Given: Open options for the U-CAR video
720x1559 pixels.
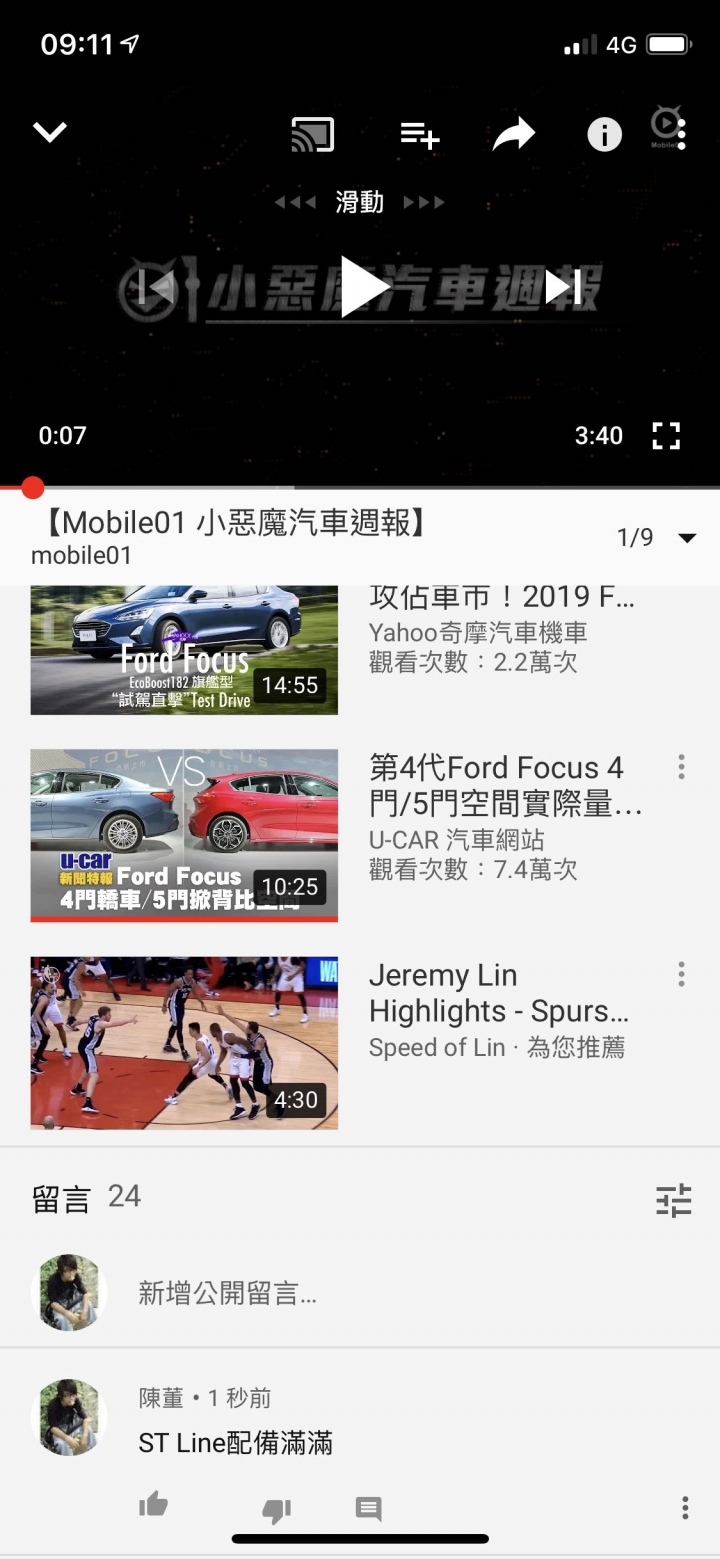Looking at the screenshot, I should [x=681, y=767].
